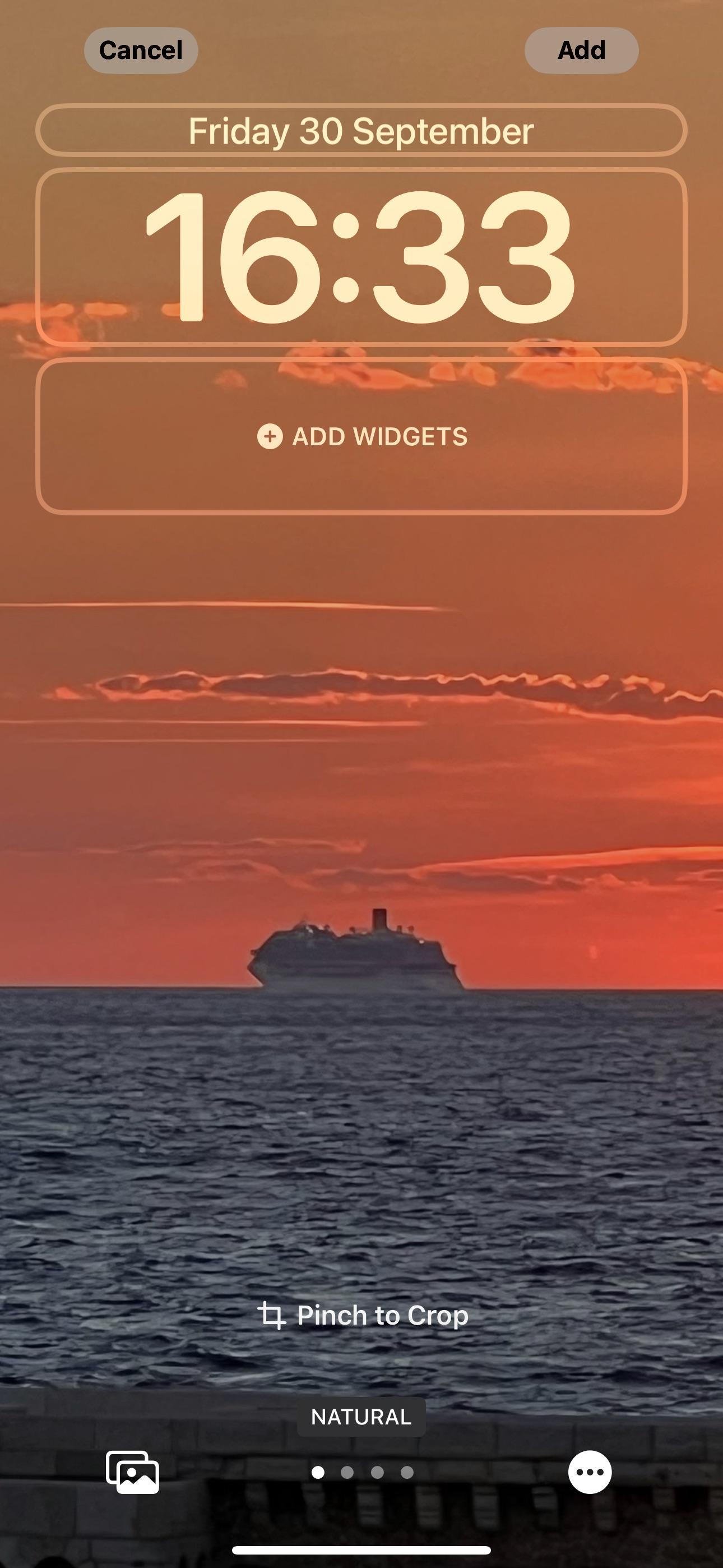This screenshot has height=1568, width=723.
Task: Open the three-dot more options menu
Action: point(589,1472)
